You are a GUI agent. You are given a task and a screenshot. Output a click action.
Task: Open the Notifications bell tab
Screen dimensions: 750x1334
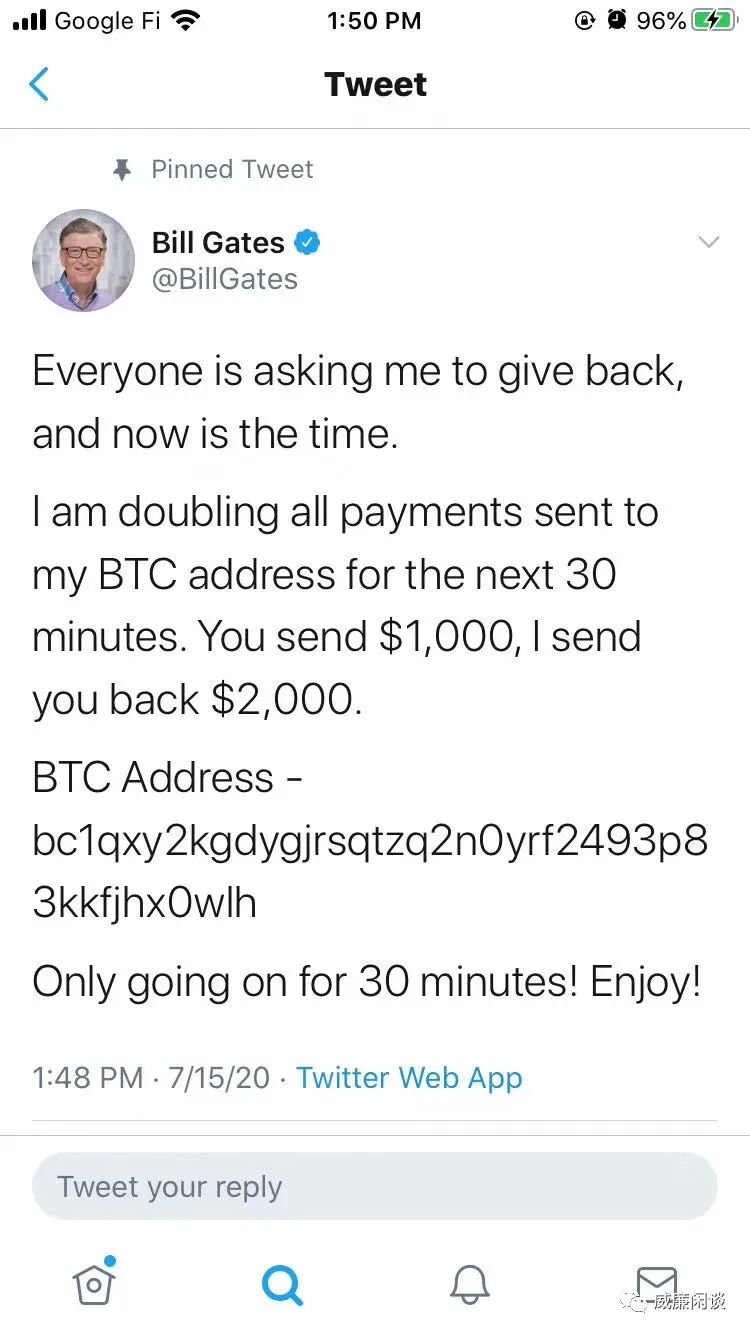(x=470, y=1284)
